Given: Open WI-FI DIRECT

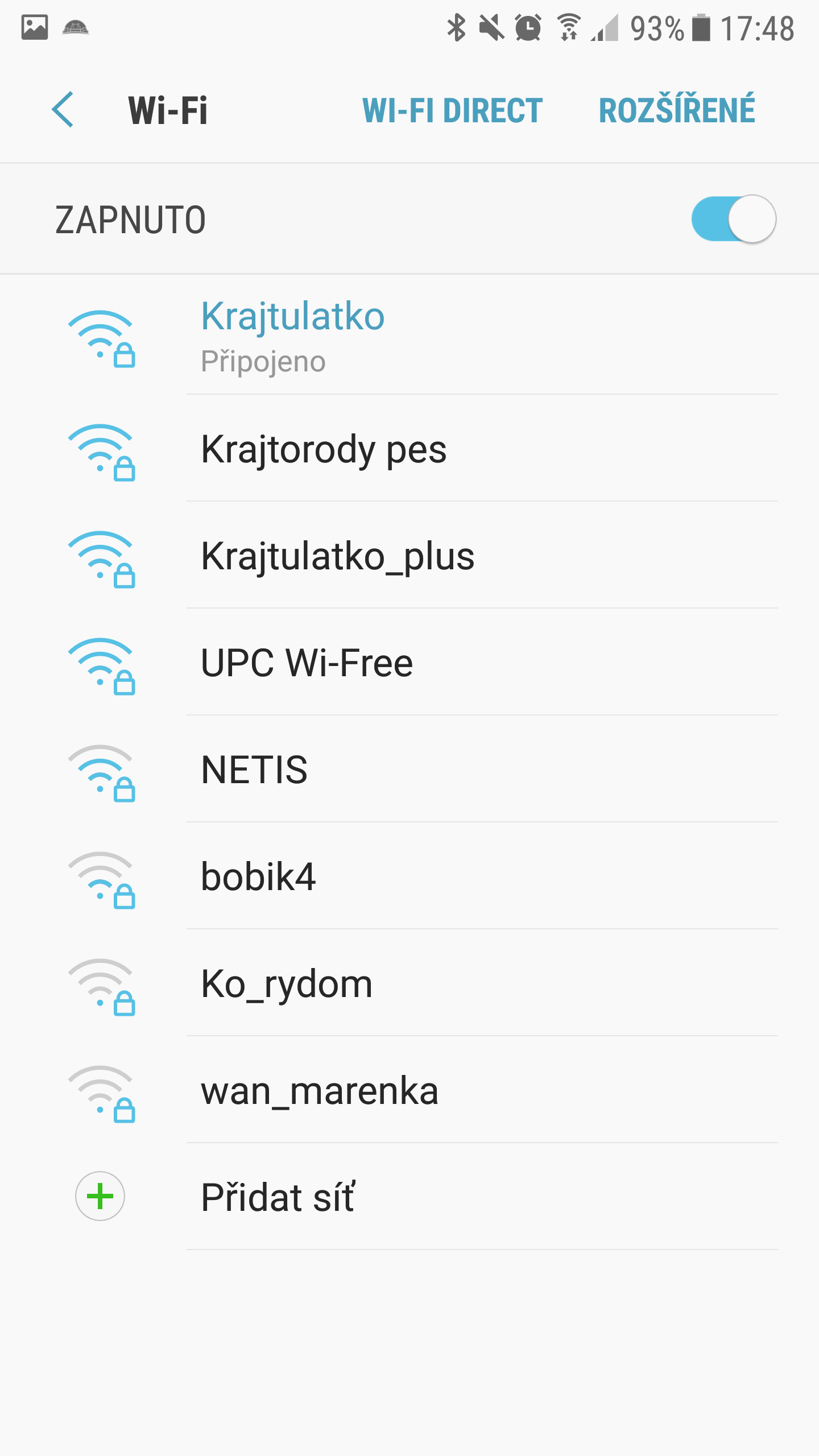Looking at the screenshot, I should (x=453, y=110).
